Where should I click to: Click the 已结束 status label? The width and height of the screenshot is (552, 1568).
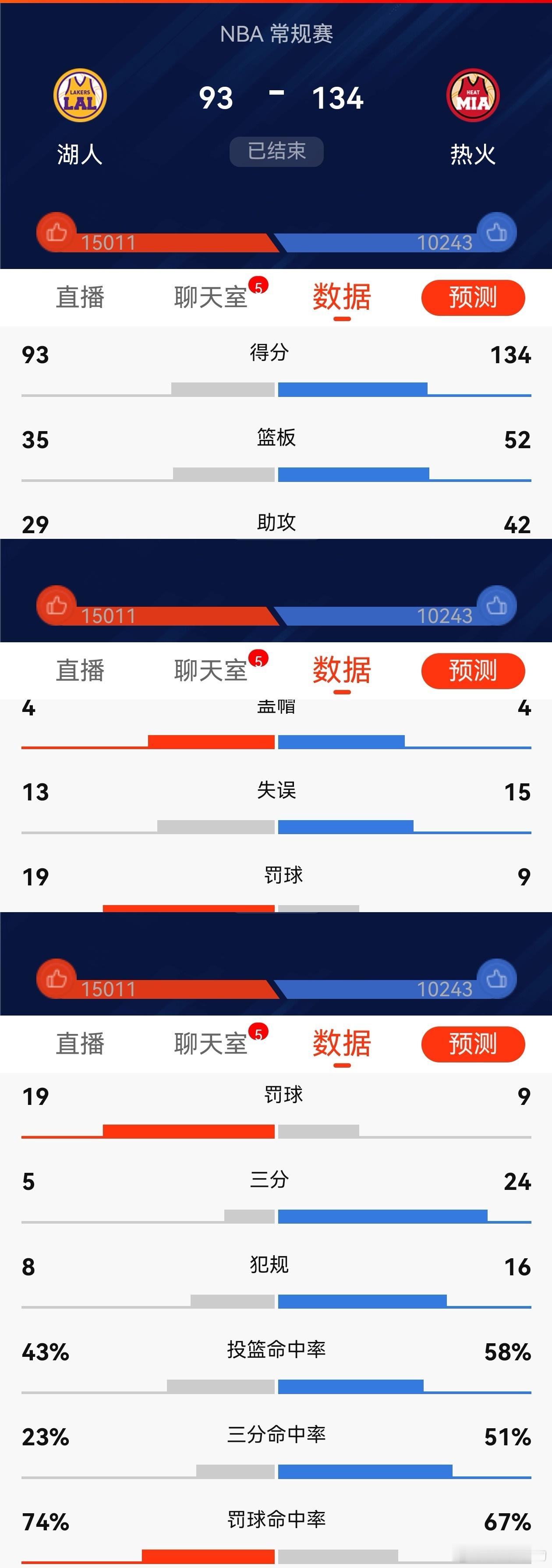276,152
